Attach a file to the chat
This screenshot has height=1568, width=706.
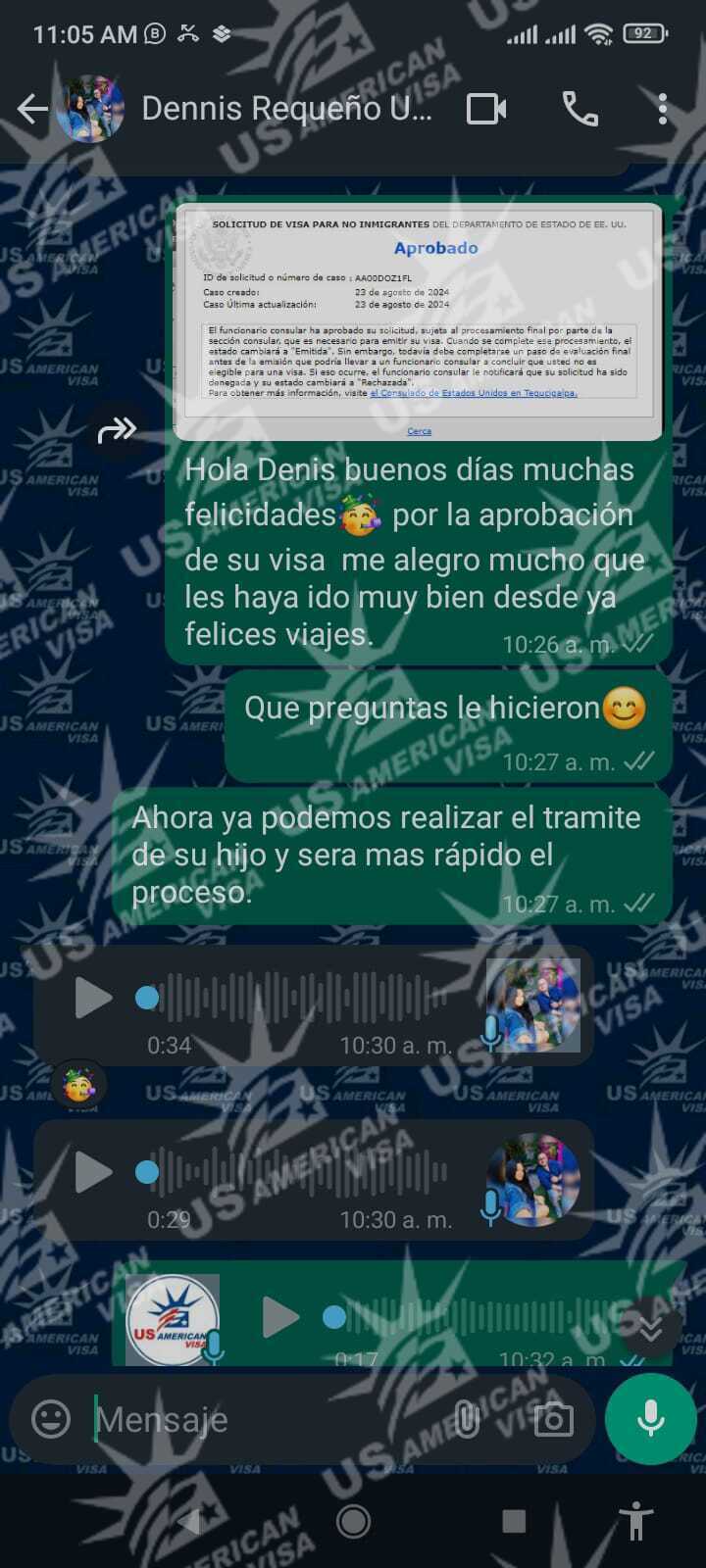pos(467,1419)
